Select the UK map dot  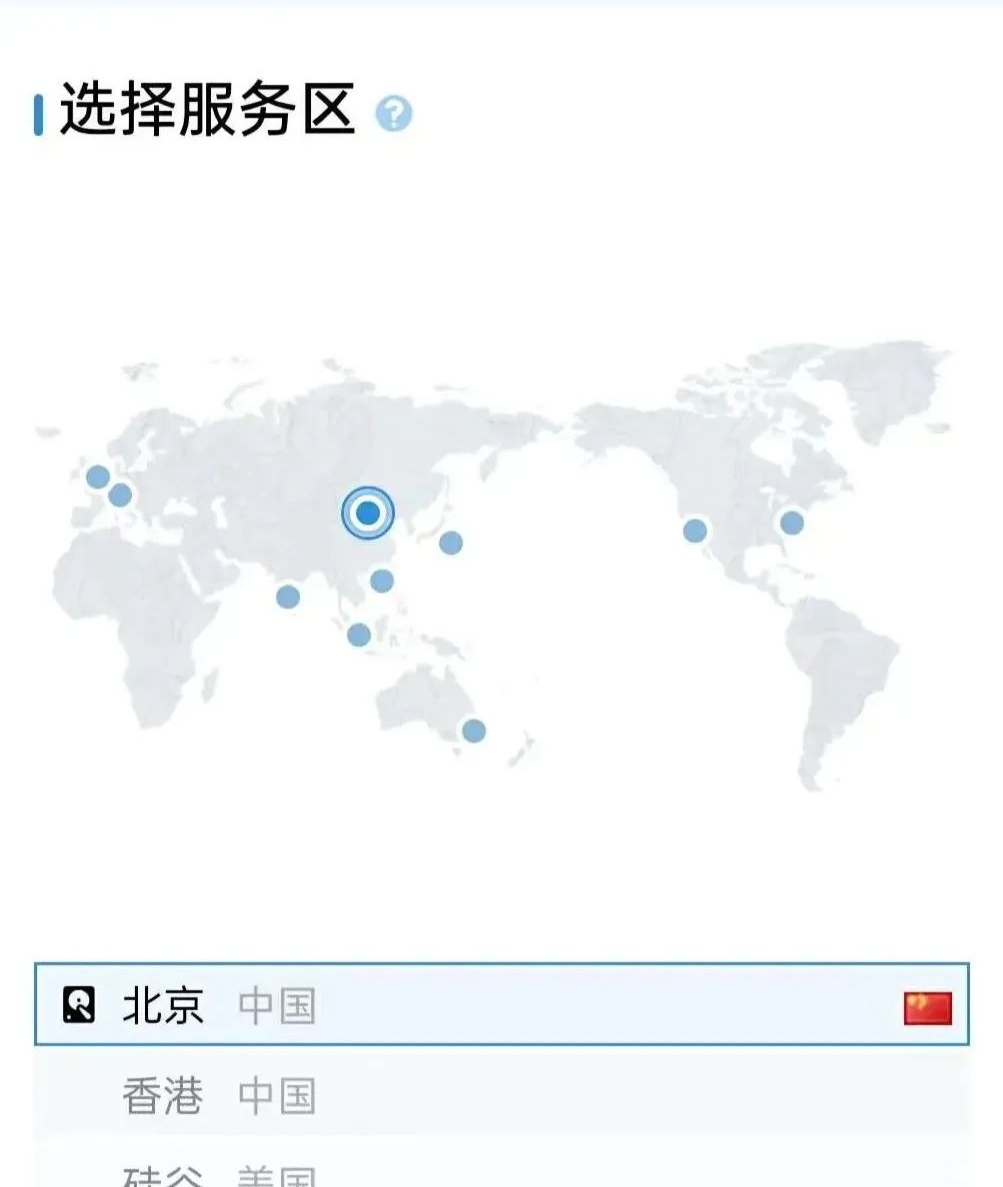98,477
